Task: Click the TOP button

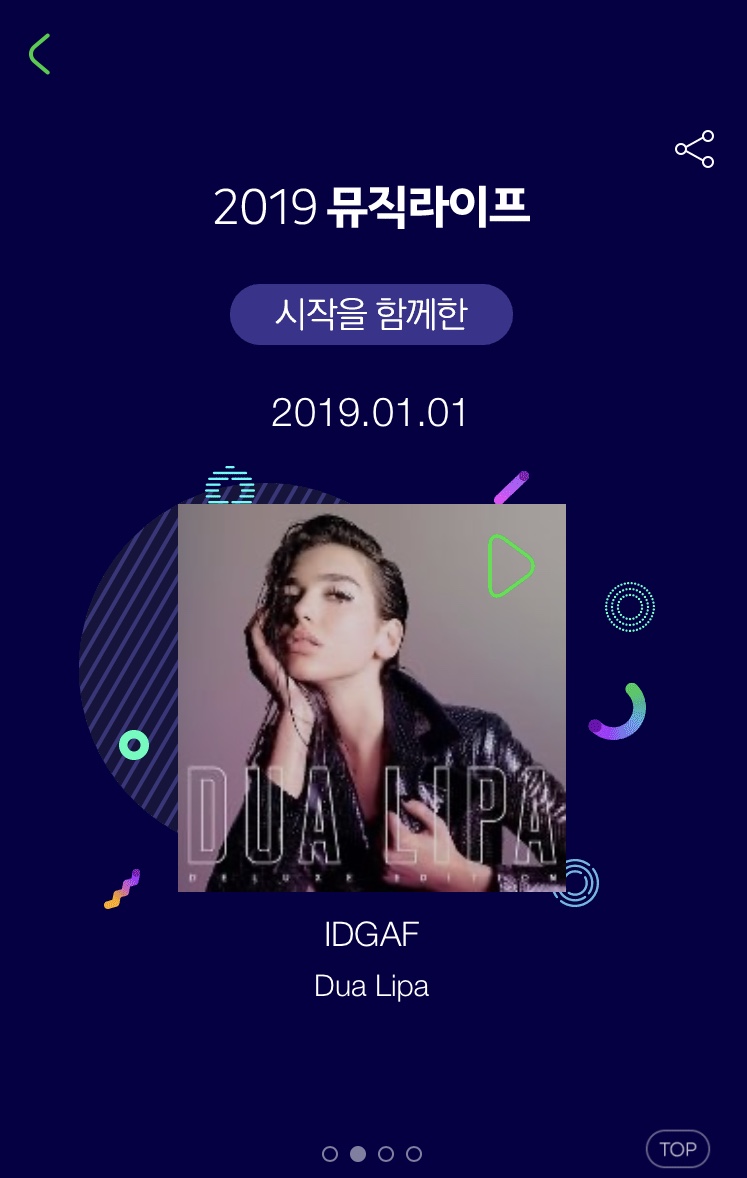Action: [677, 1148]
